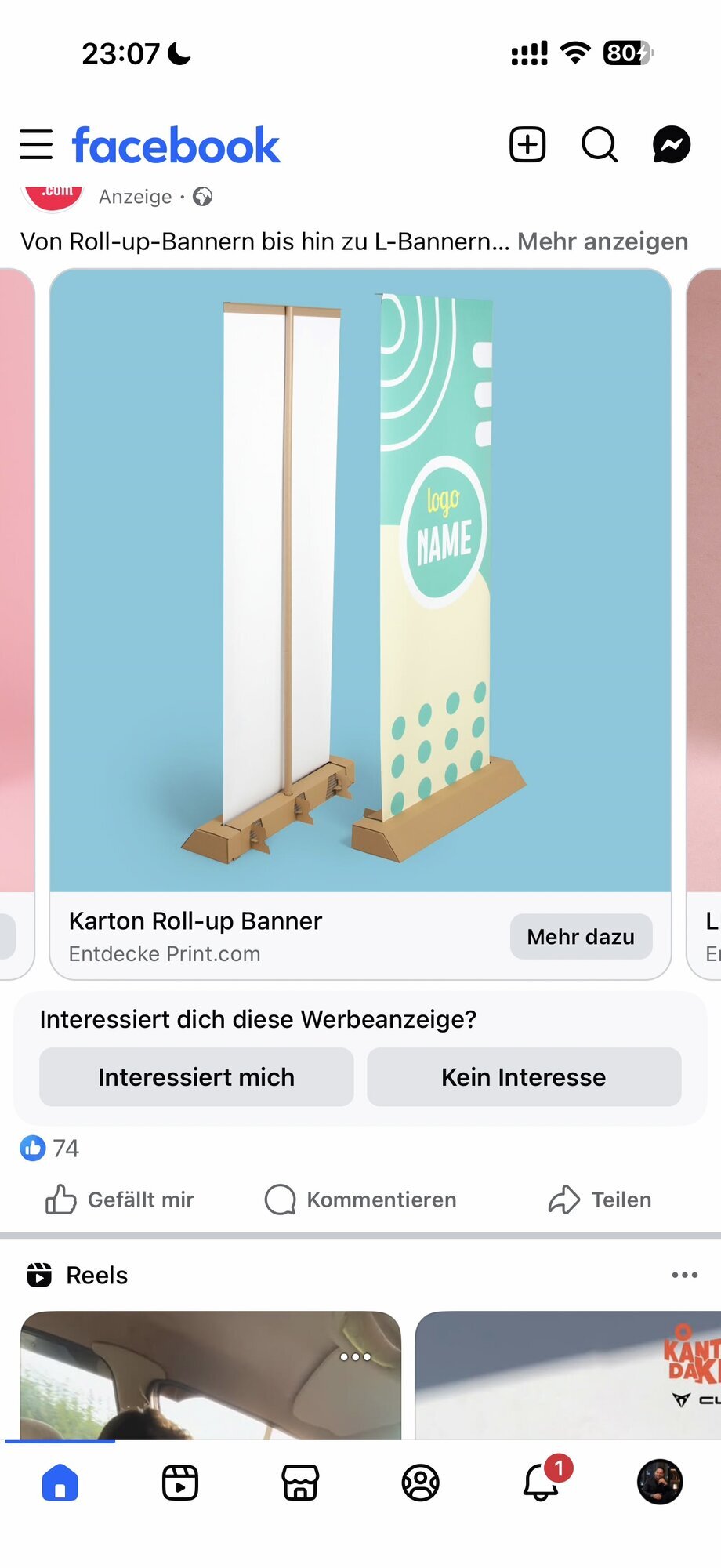
Task: Expand ad text with Mehr anzeigen
Action: point(602,241)
